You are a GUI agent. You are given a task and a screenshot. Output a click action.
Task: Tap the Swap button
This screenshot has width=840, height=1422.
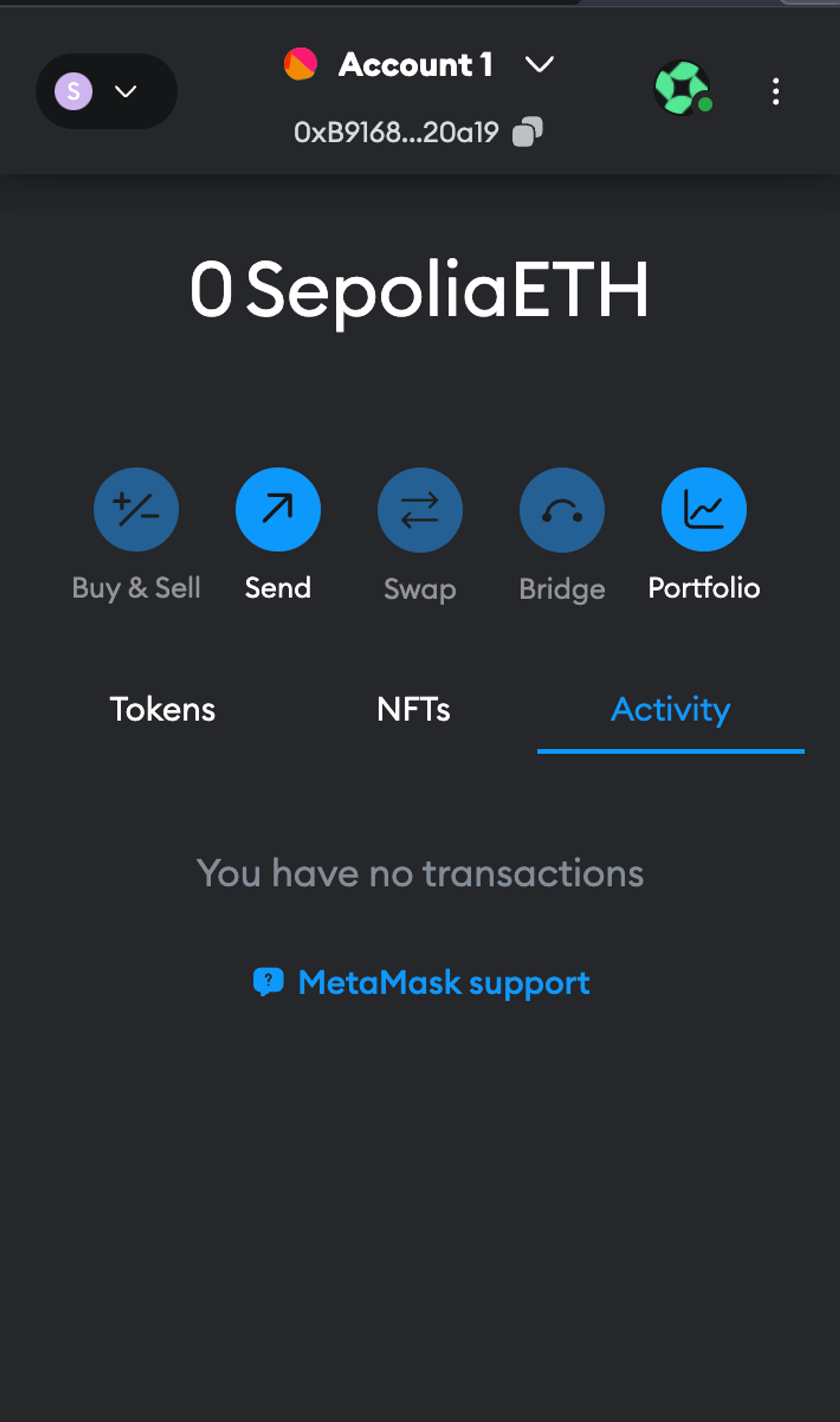[420, 509]
